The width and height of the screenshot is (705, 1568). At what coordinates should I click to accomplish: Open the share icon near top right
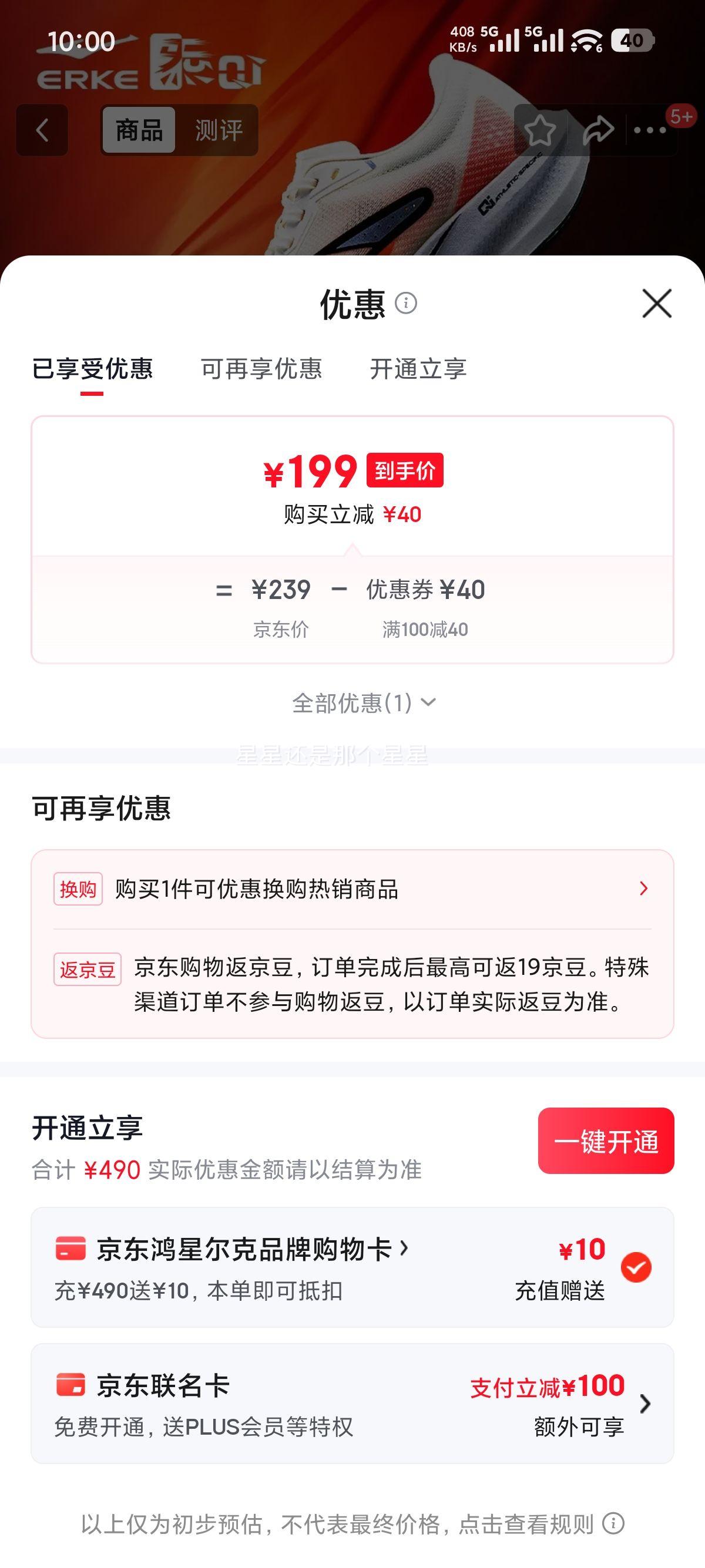point(598,130)
